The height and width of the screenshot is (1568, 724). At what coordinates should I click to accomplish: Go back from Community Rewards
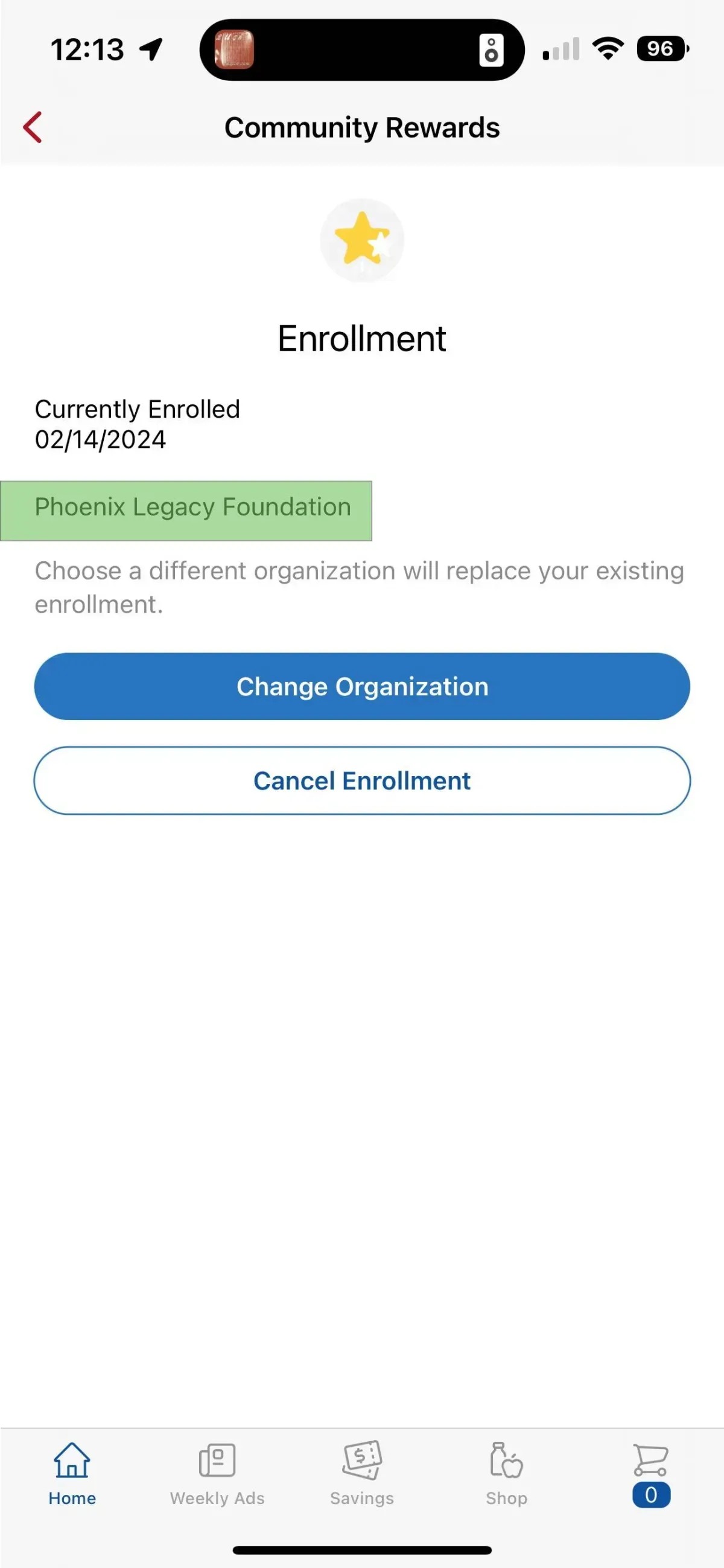pos(33,127)
